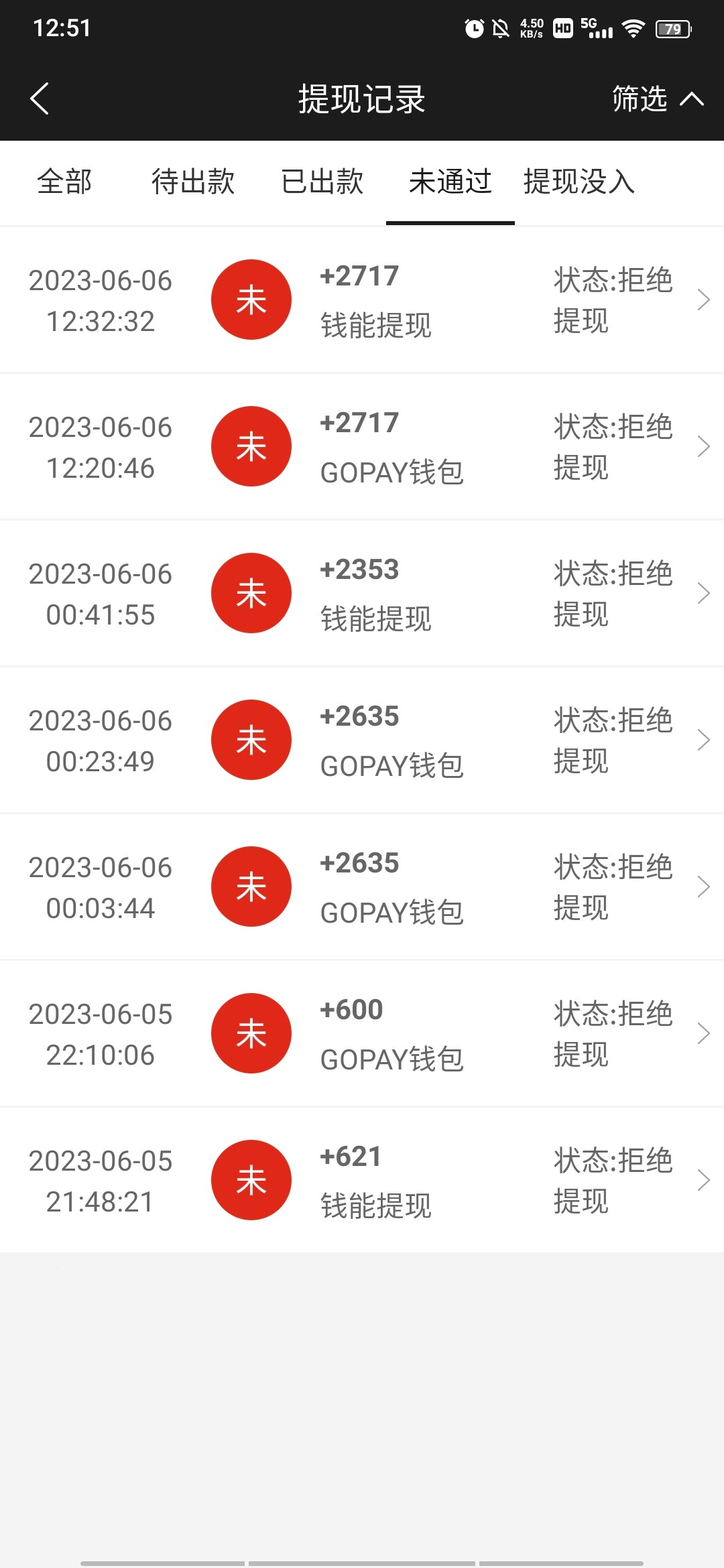Image resolution: width=724 pixels, height=1568 pixels.
Task: Select the 未 icon on the 00:23:49 GOPAY record
Action: [x=251, y=740]
